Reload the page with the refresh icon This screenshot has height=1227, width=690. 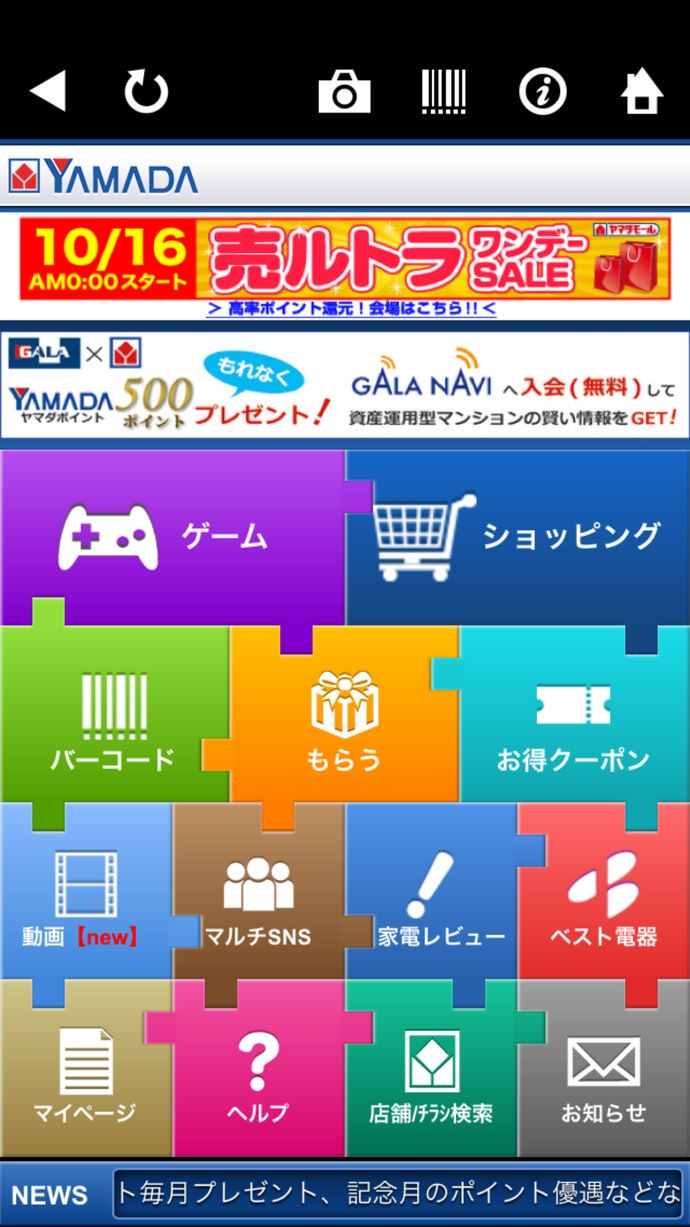click(146, 92)
